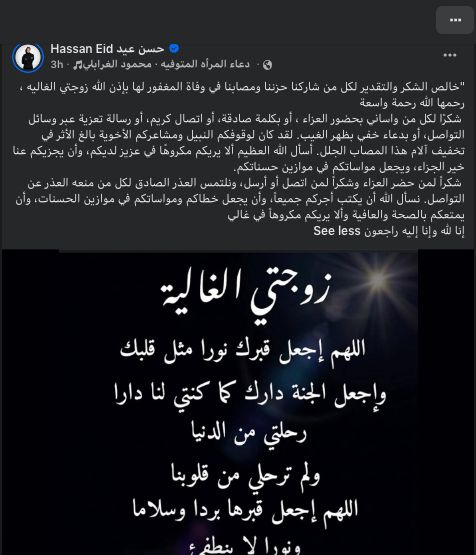Open Hassan Eid's post options menu
This screenshot has width=476, height=555.
(x=450, y=55)
